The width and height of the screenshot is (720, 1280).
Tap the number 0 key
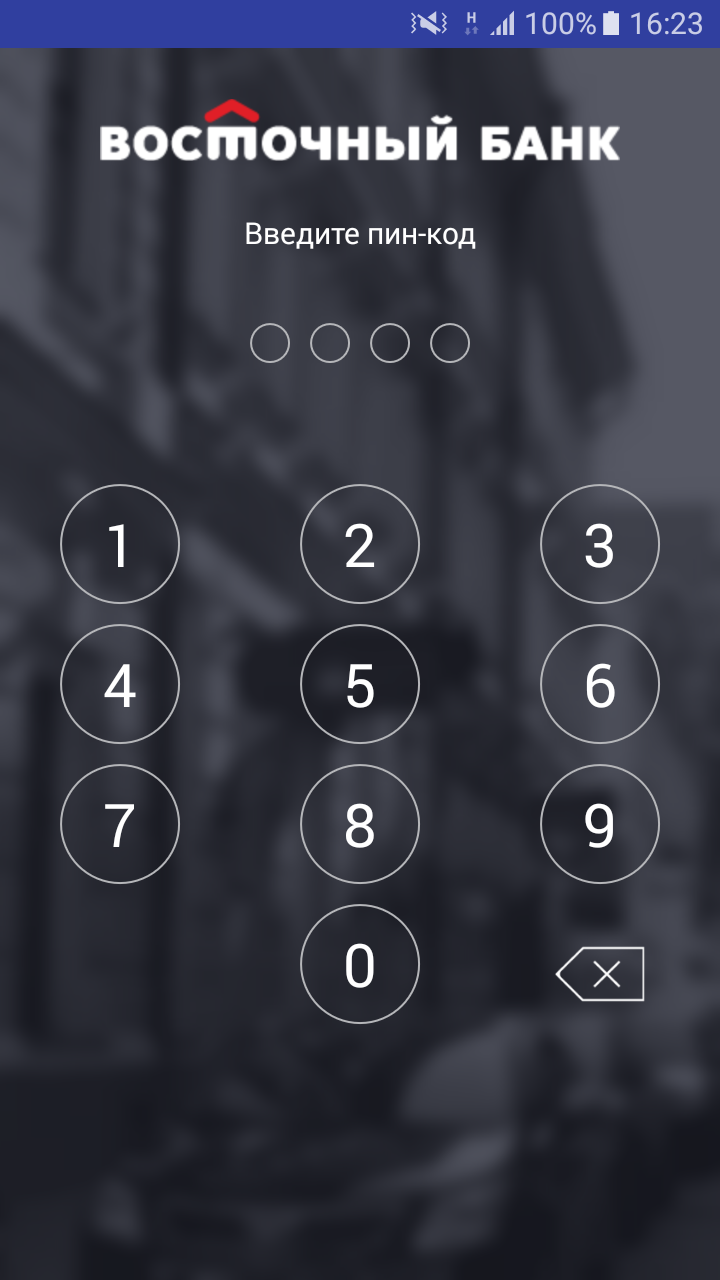click(360, 965)
